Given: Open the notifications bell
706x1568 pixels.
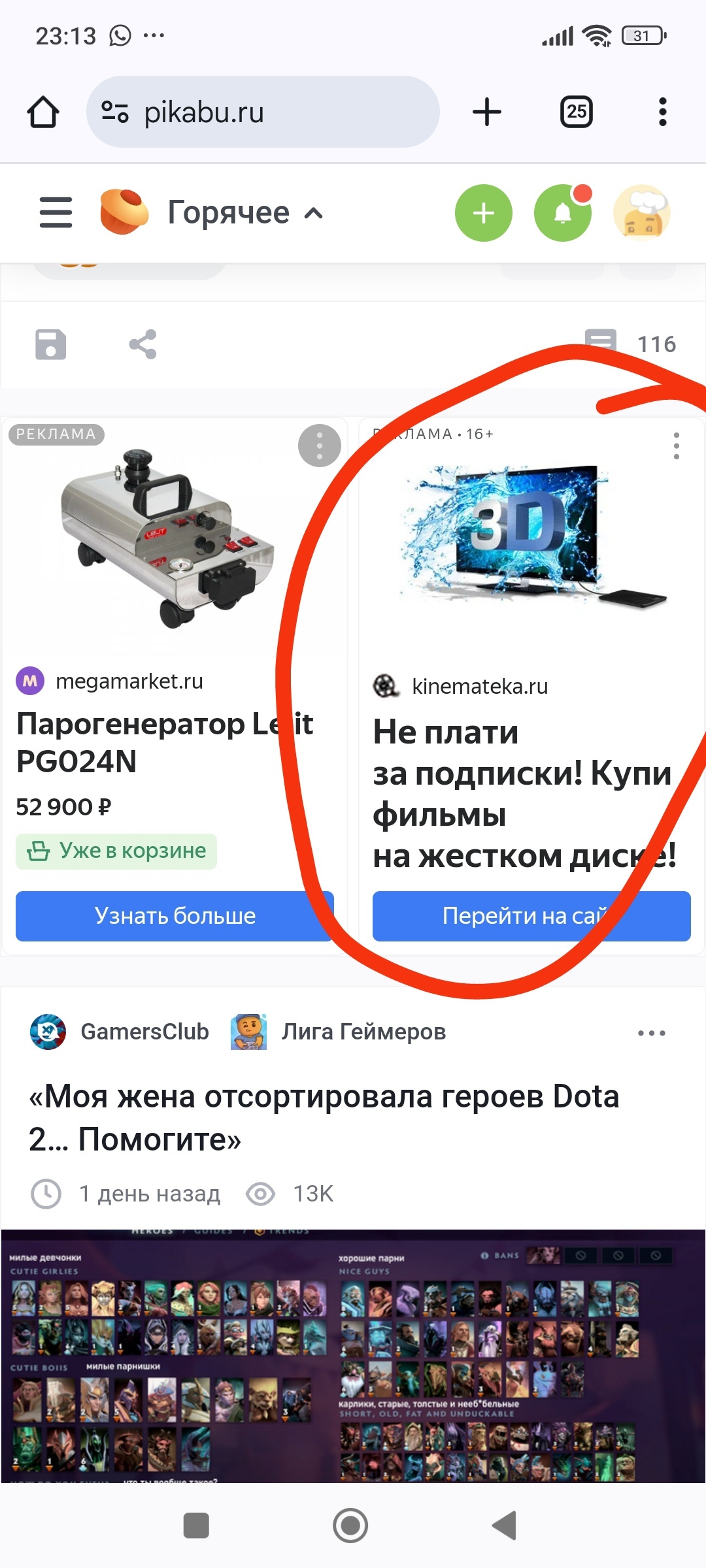Looking at the screenshot, I should [x=562, y=213].
